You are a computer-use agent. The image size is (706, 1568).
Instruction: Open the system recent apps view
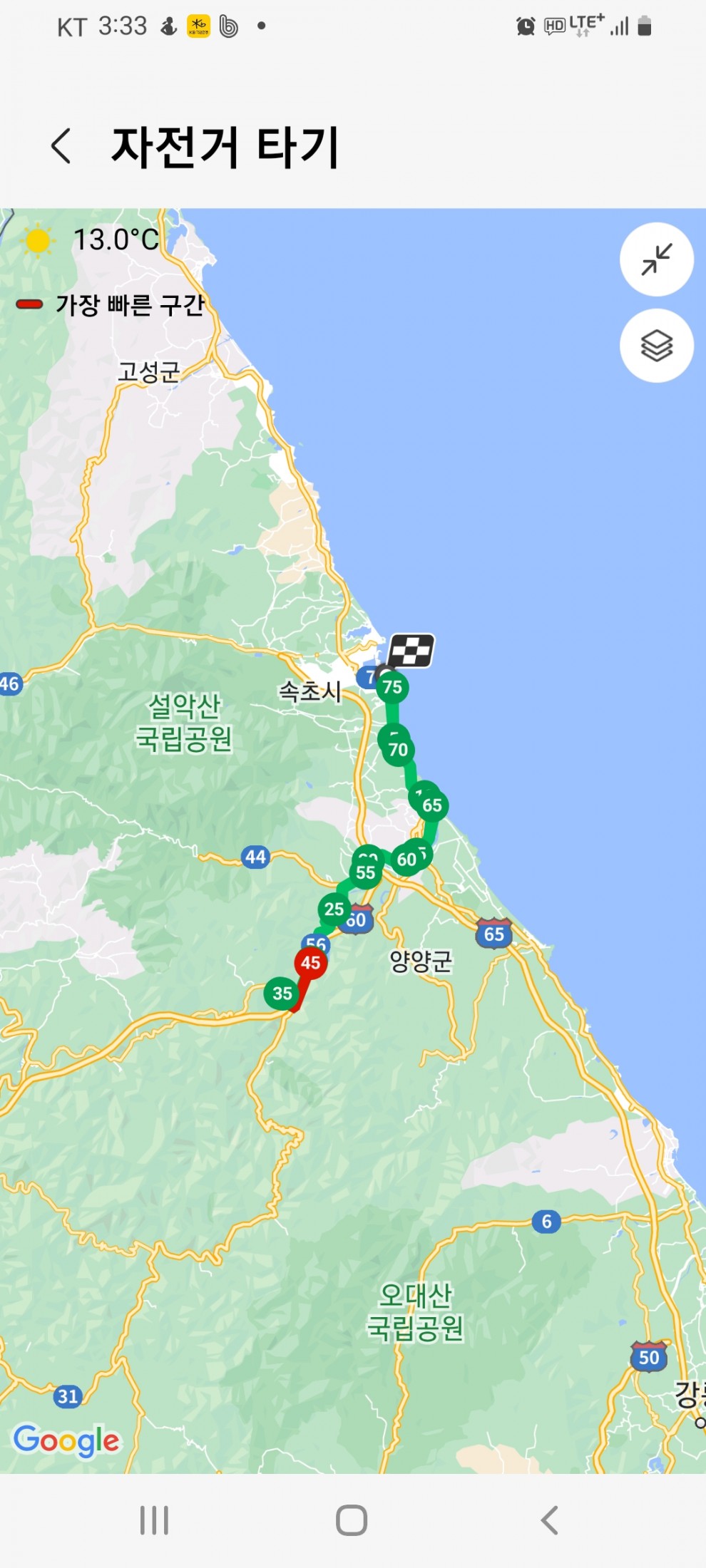coord(154,1520)
